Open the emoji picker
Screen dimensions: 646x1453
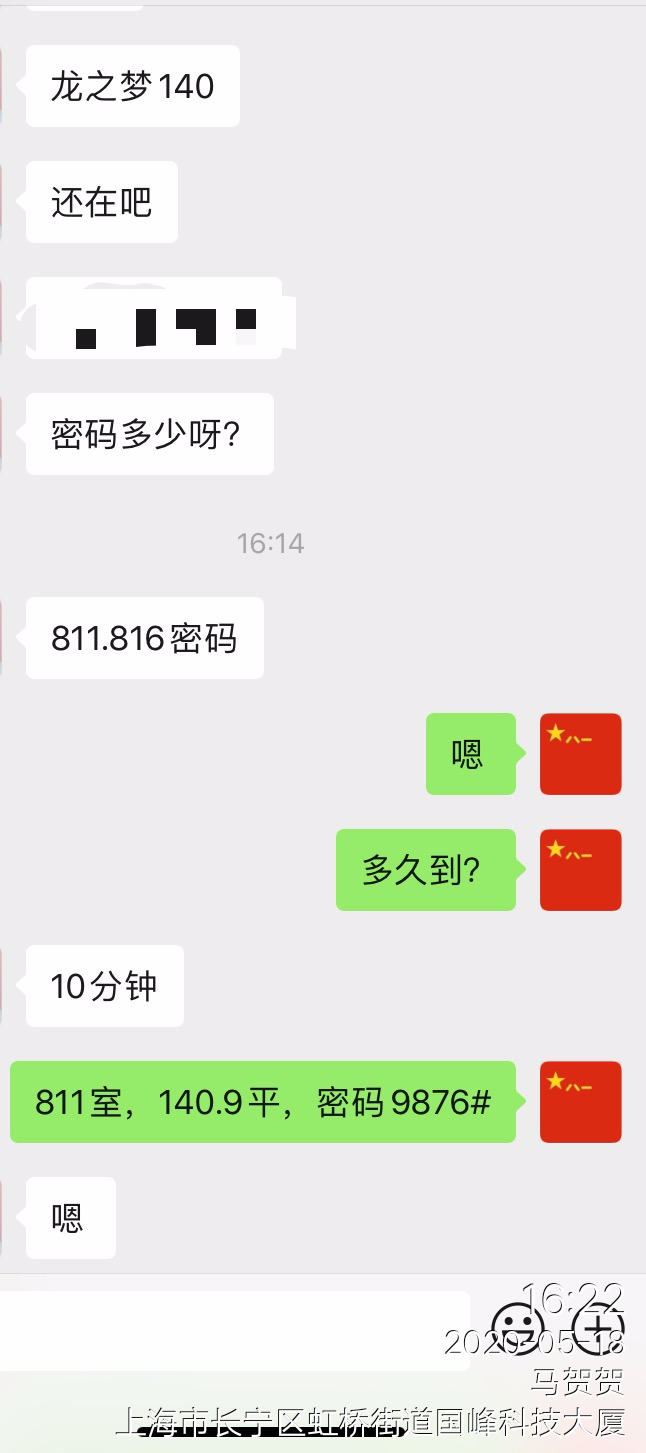click(x=519, y=1328)
